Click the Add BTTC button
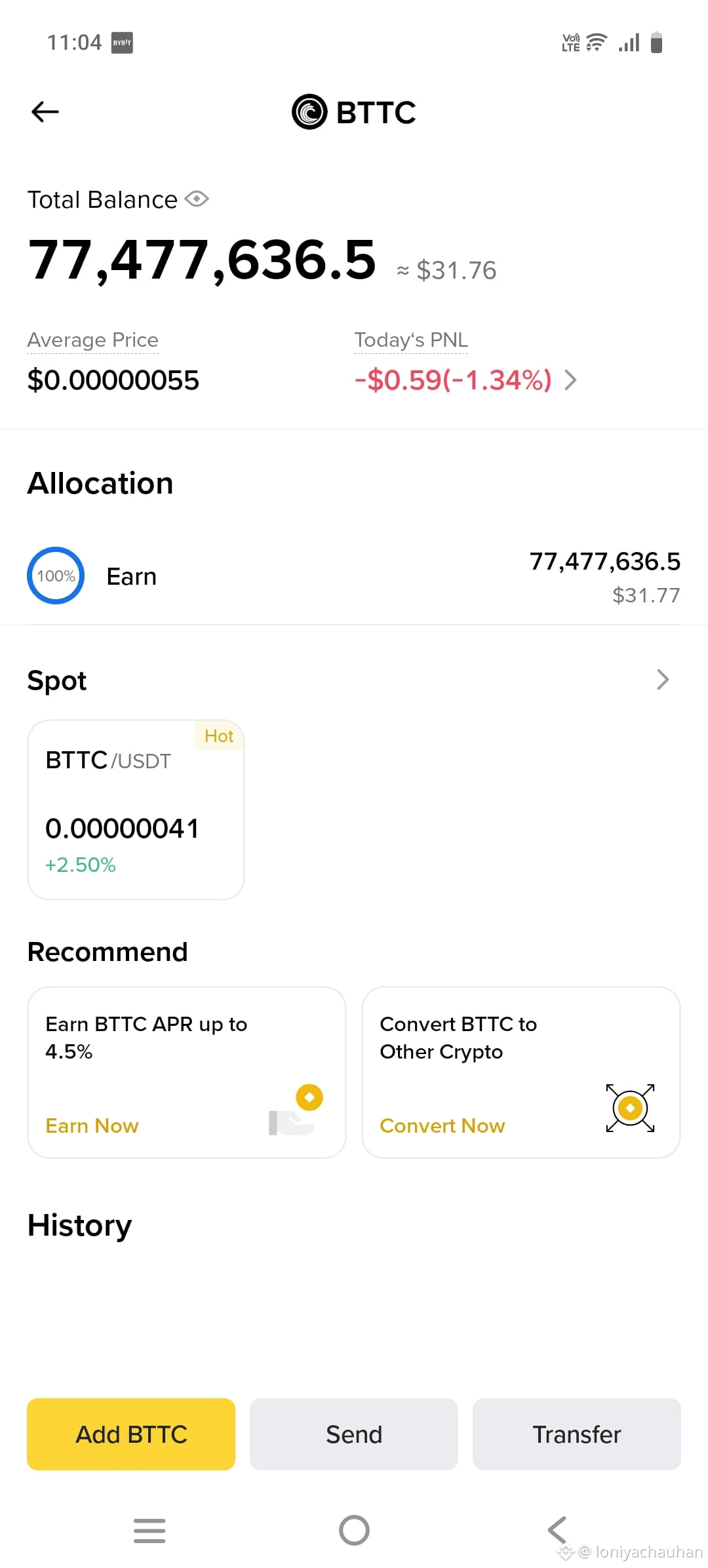The image size is (708, 1568). tap(130, 1434)
